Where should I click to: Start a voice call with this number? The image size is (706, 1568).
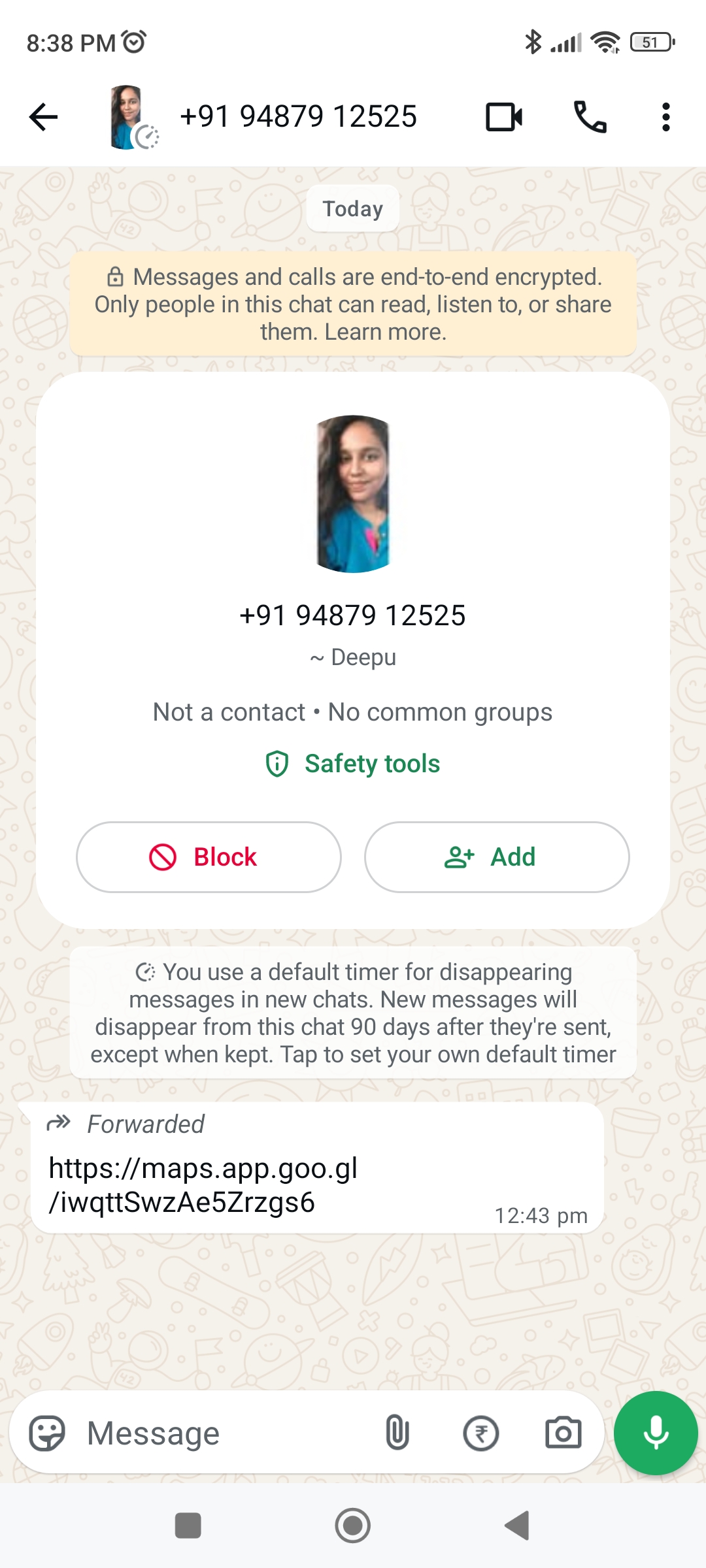tap(590, 118)
